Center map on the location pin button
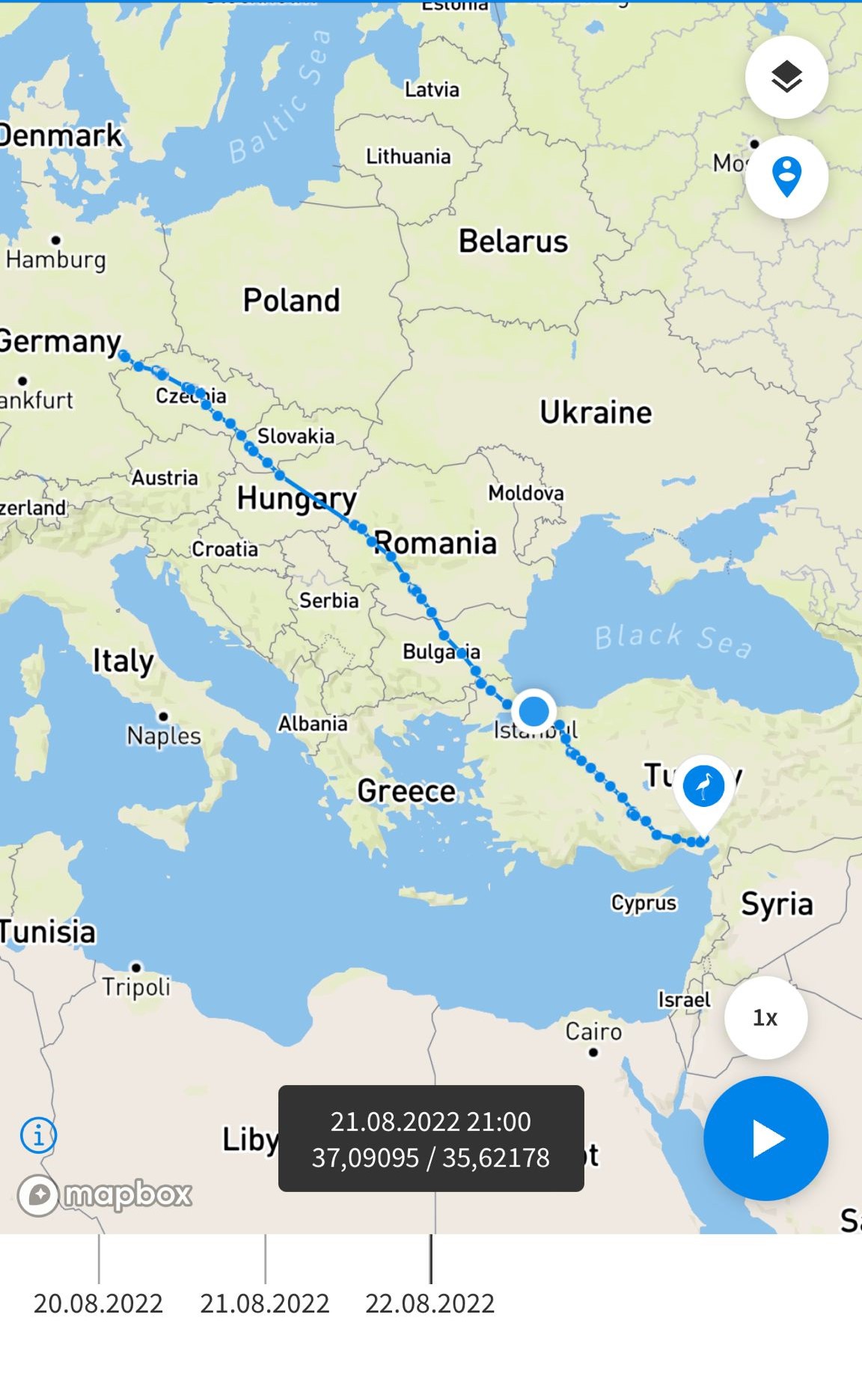 pos(786,177)
